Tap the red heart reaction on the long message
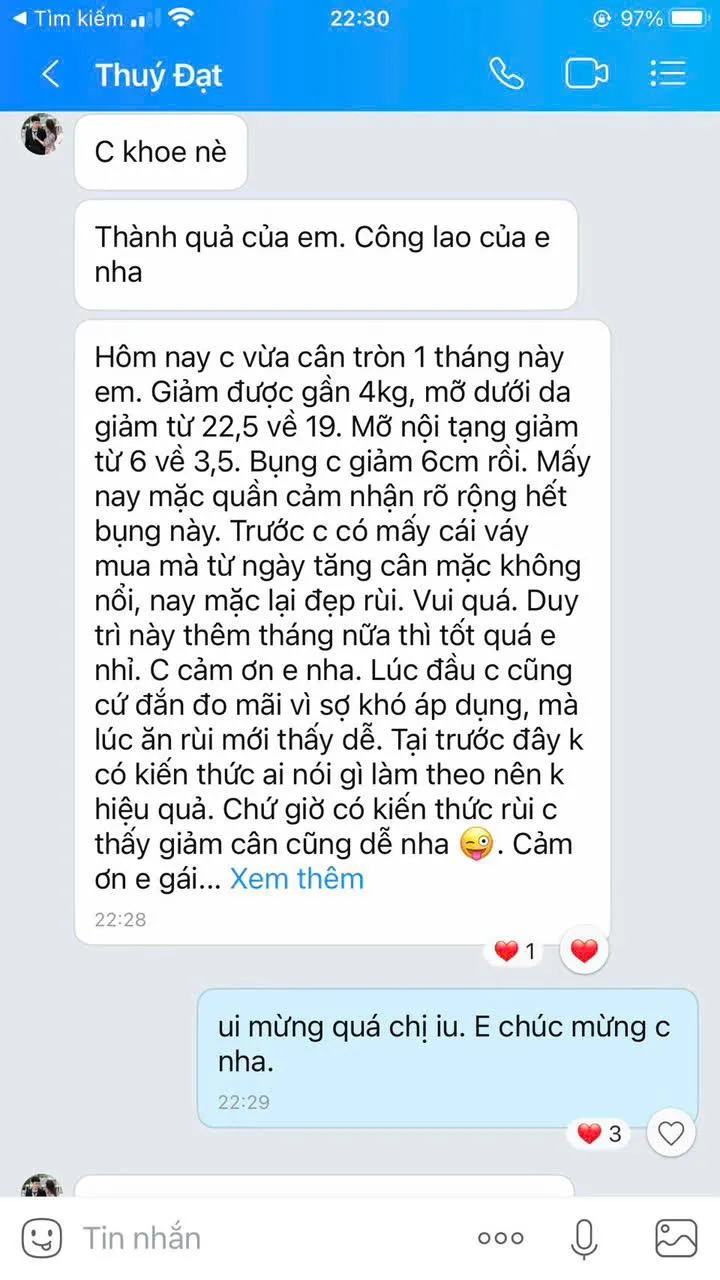This screenshot has width=720, height=1280. pyautogui.click(x=584, y=951)
